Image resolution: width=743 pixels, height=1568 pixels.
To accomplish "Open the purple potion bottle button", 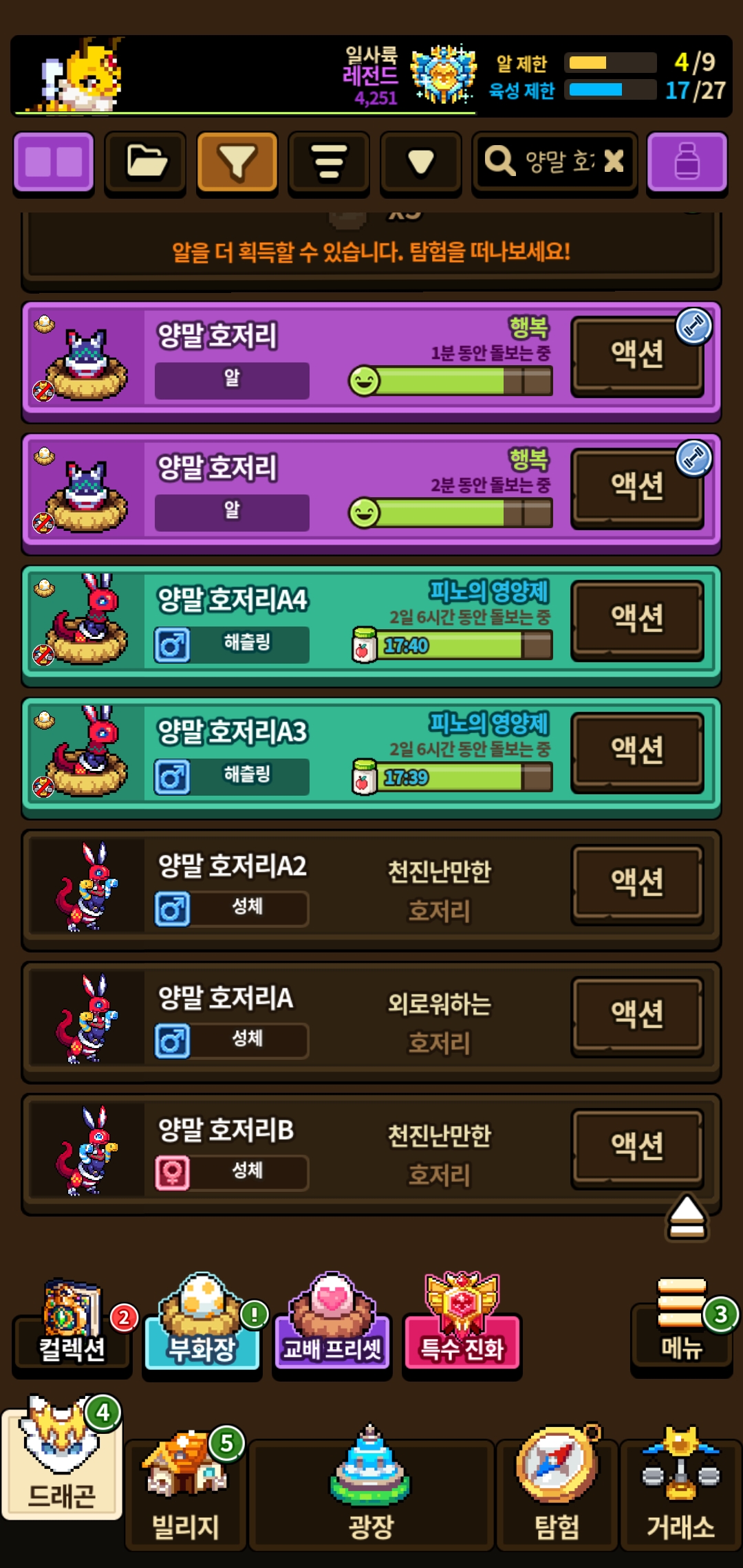I will (687, 163).
